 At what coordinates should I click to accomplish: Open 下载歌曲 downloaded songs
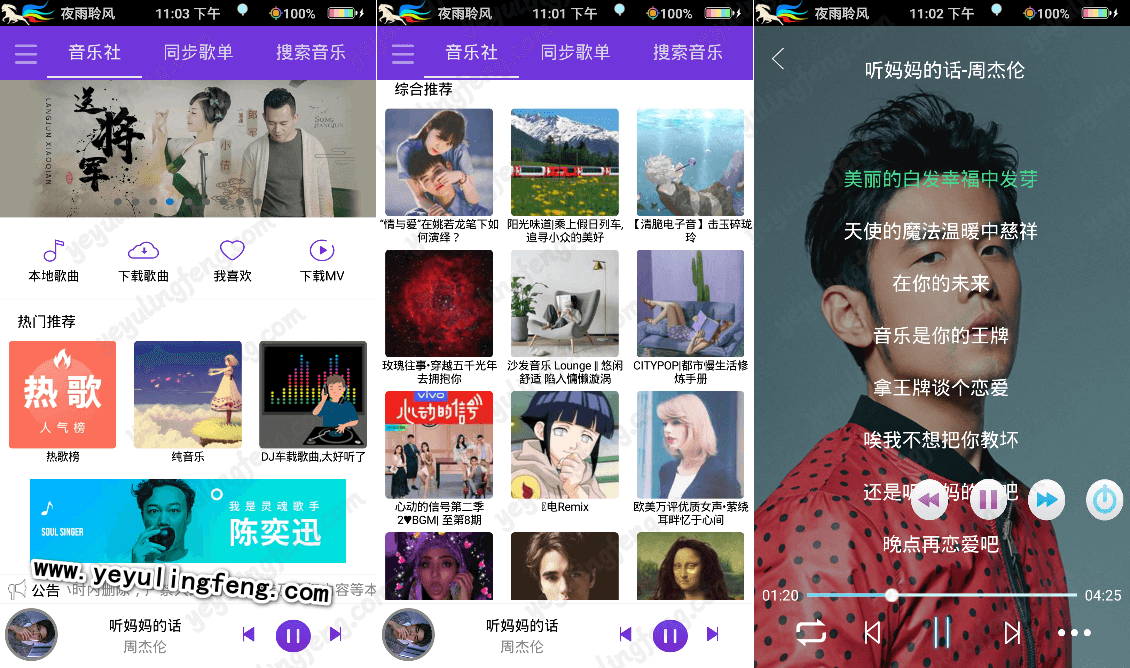click(x=143, y=260)
